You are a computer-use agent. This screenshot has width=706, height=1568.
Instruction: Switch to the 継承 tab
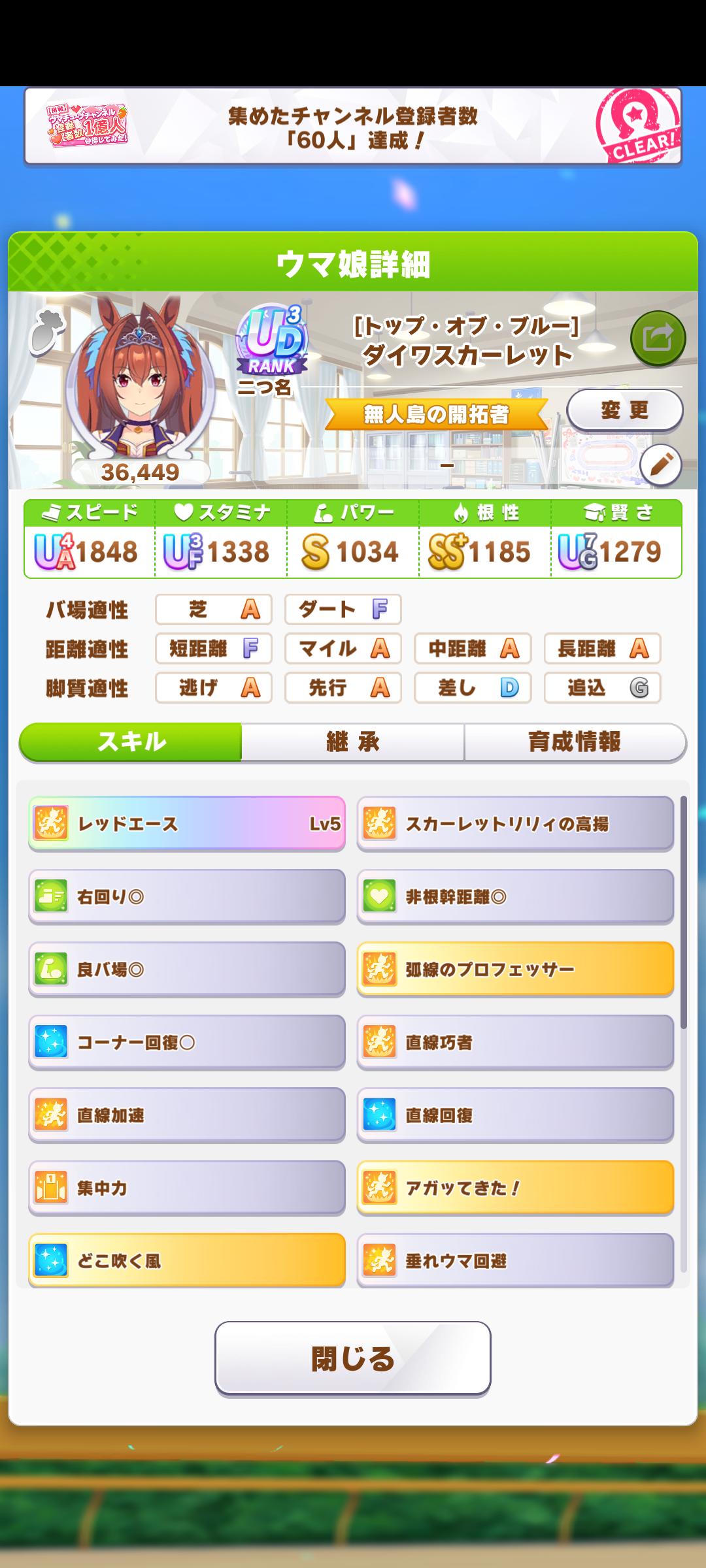click(x=353, y=742)
